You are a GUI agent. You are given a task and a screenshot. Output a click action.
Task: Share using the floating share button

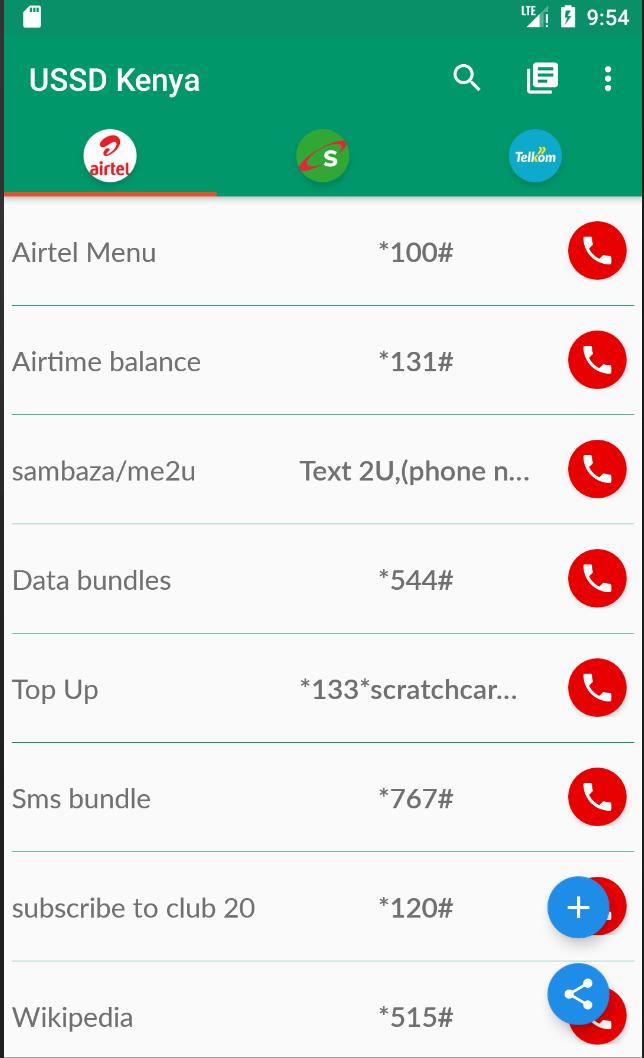pos(578,994)
